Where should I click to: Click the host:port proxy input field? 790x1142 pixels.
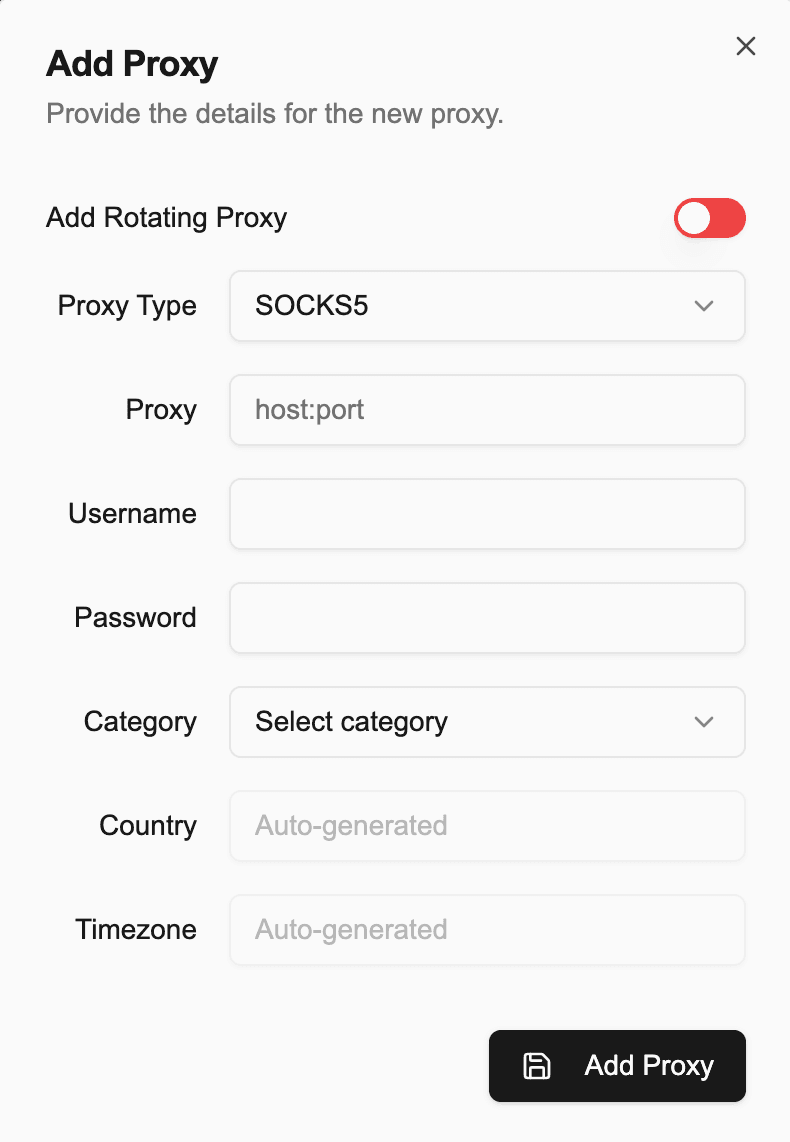[487, 410]
